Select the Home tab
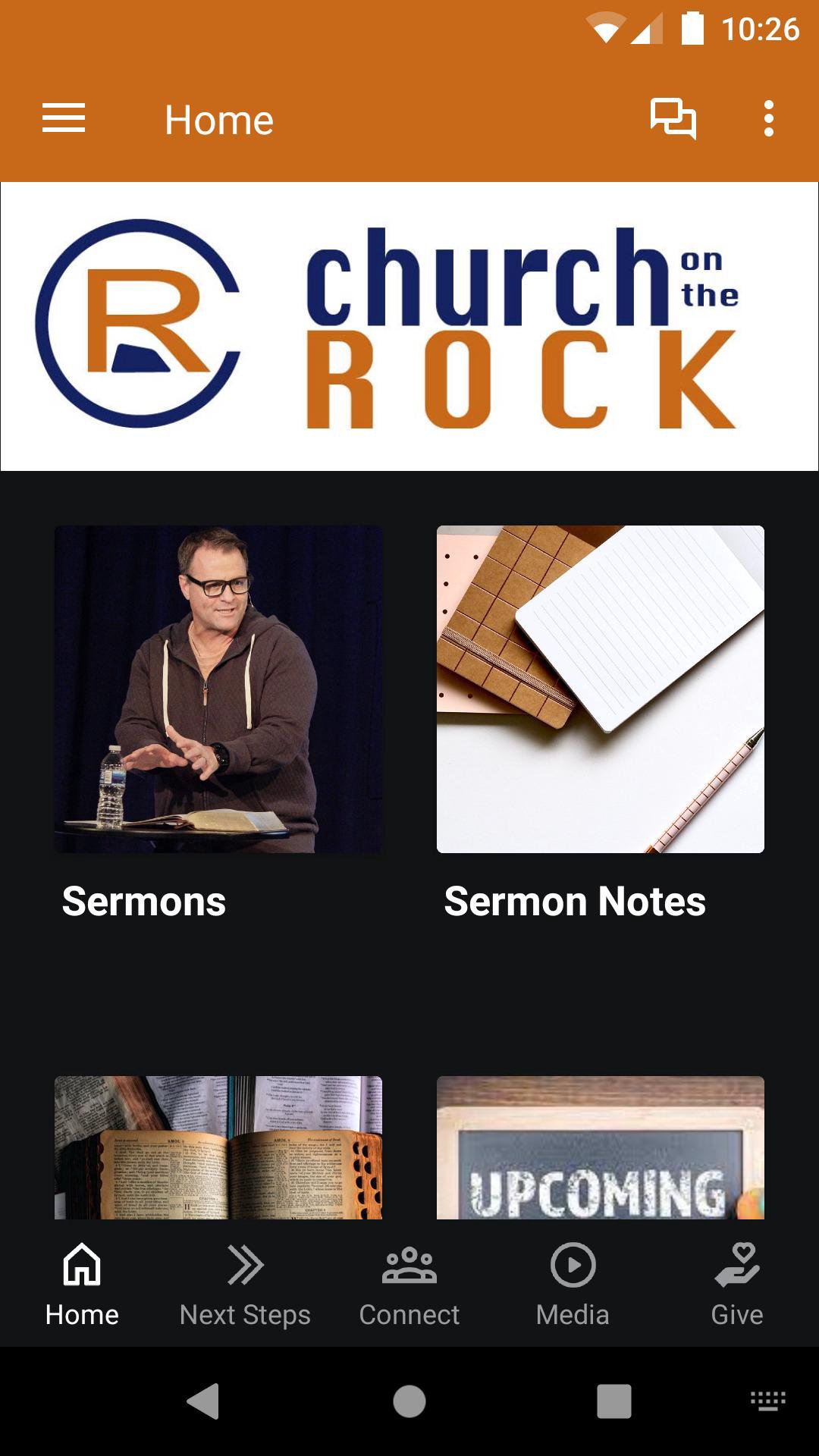The height and width of the screenshot is (1456, 819). [x=82, y=1283]
